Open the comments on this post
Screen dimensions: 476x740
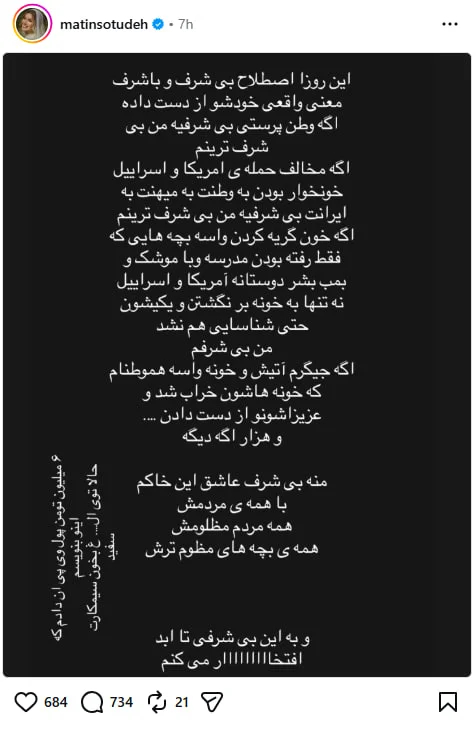[92, 702]
